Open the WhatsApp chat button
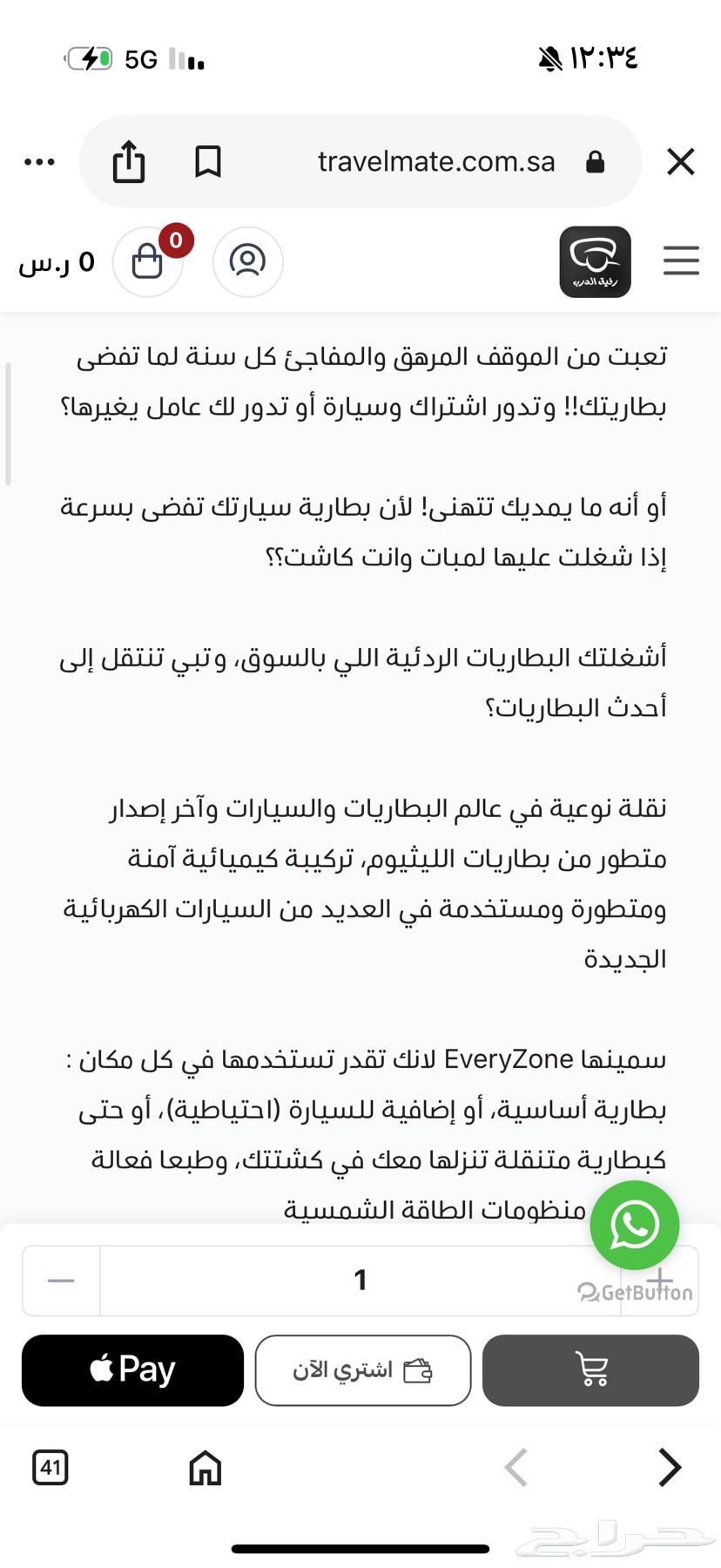Screen dimensions: 721x1568 [634, 1225]
